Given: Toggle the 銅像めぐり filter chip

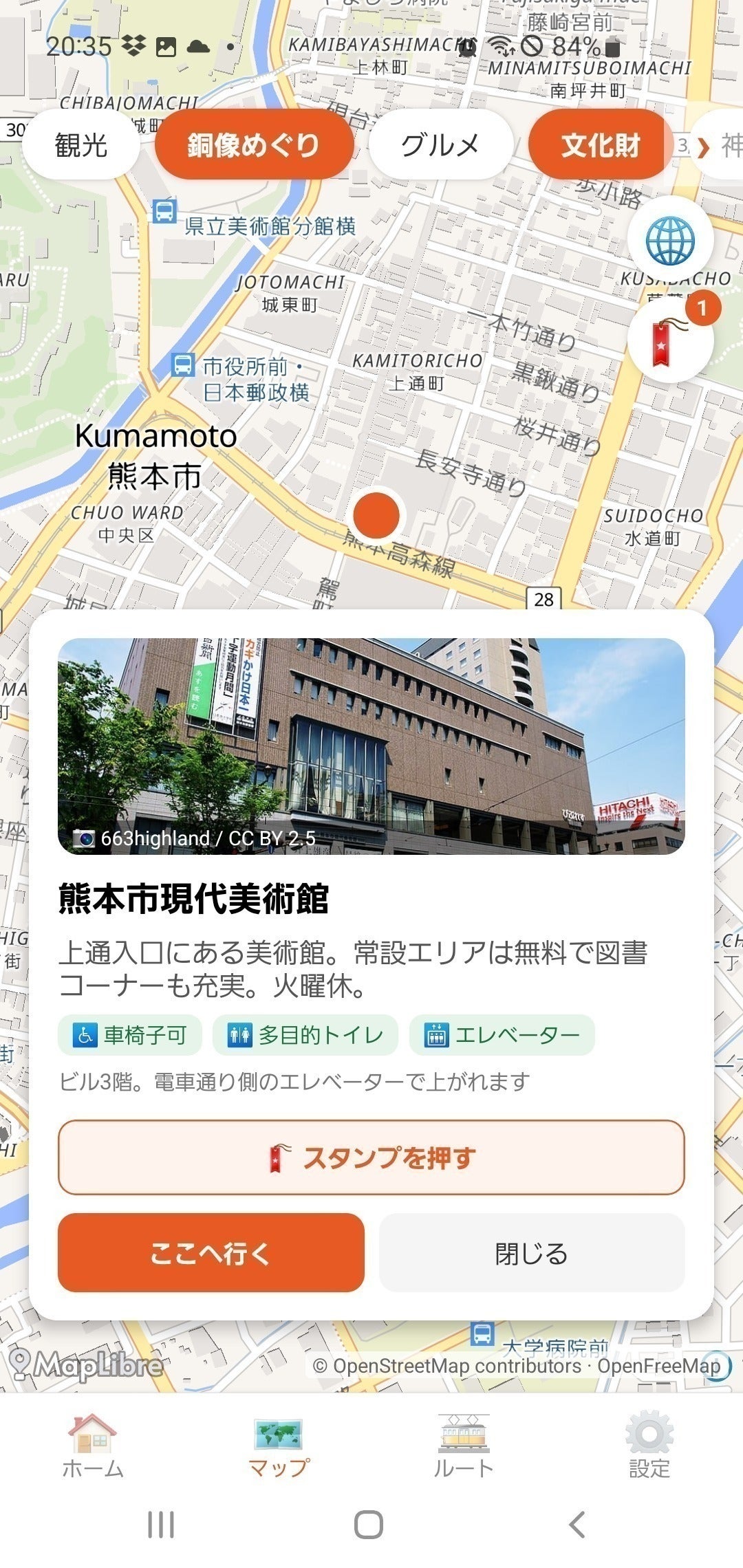Looking at the screenshot, I should [x=254, y=144].
